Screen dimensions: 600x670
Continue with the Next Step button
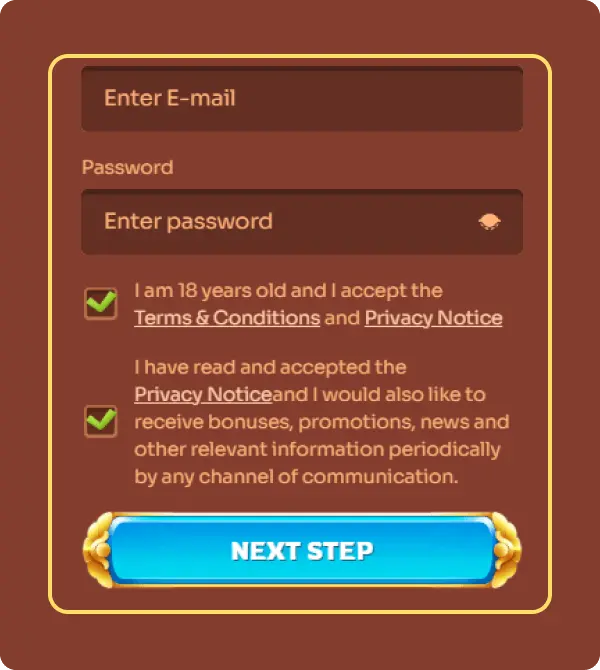(302, 551)
